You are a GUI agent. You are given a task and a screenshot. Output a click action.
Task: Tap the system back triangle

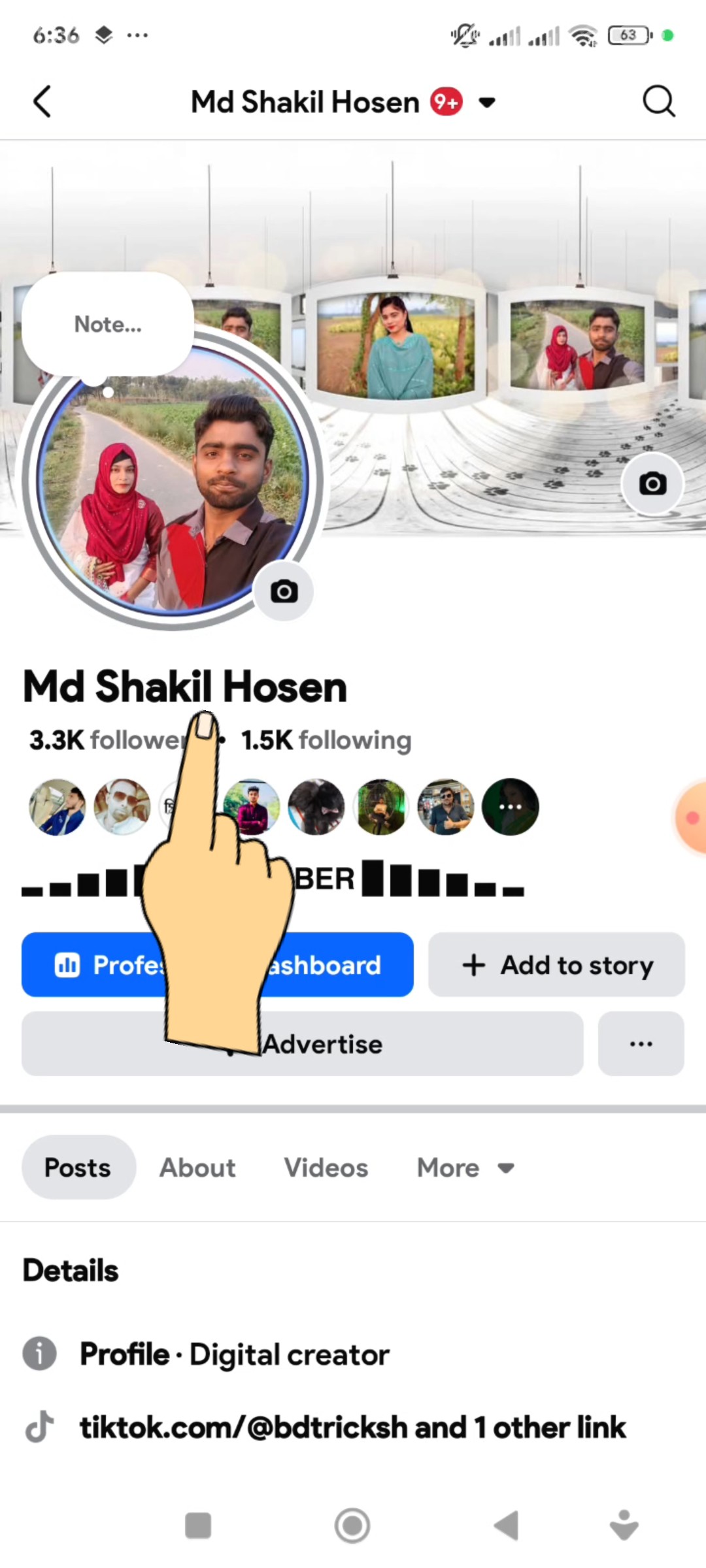point(507,1526)
